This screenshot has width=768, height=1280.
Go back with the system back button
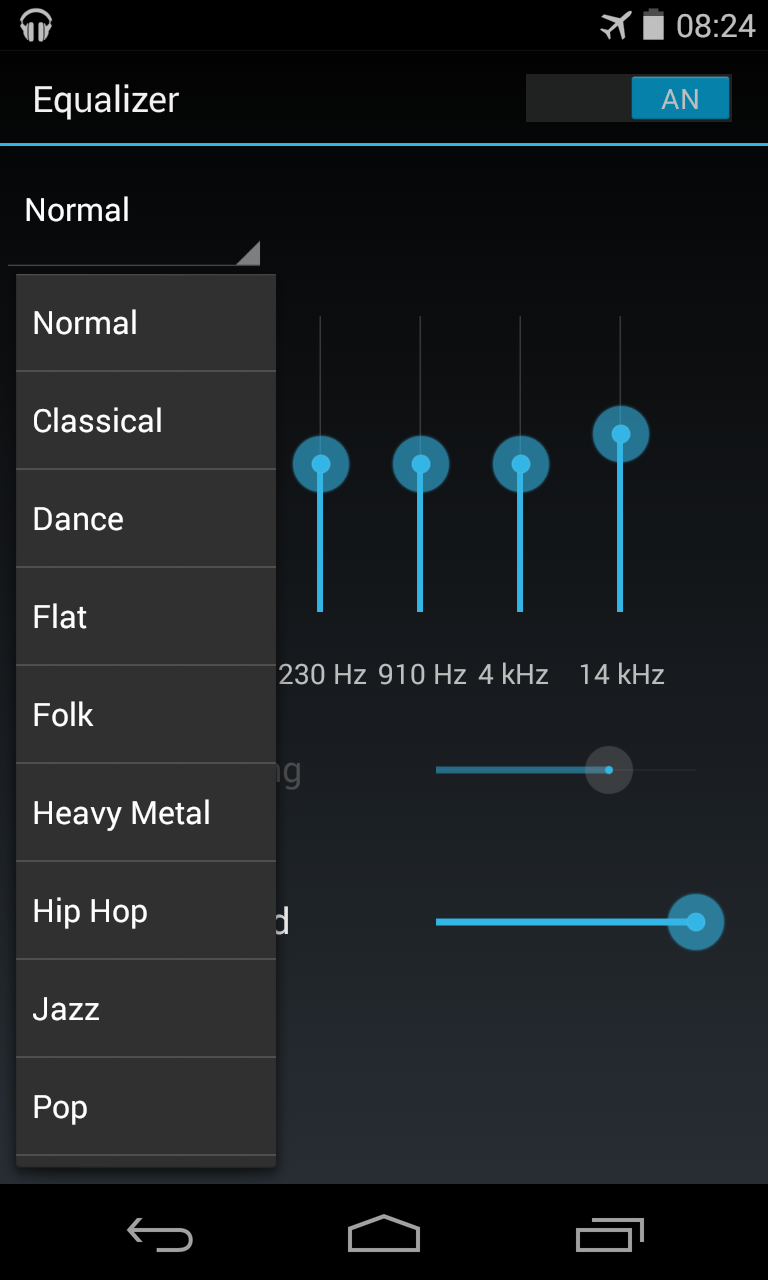point(160,1235)
